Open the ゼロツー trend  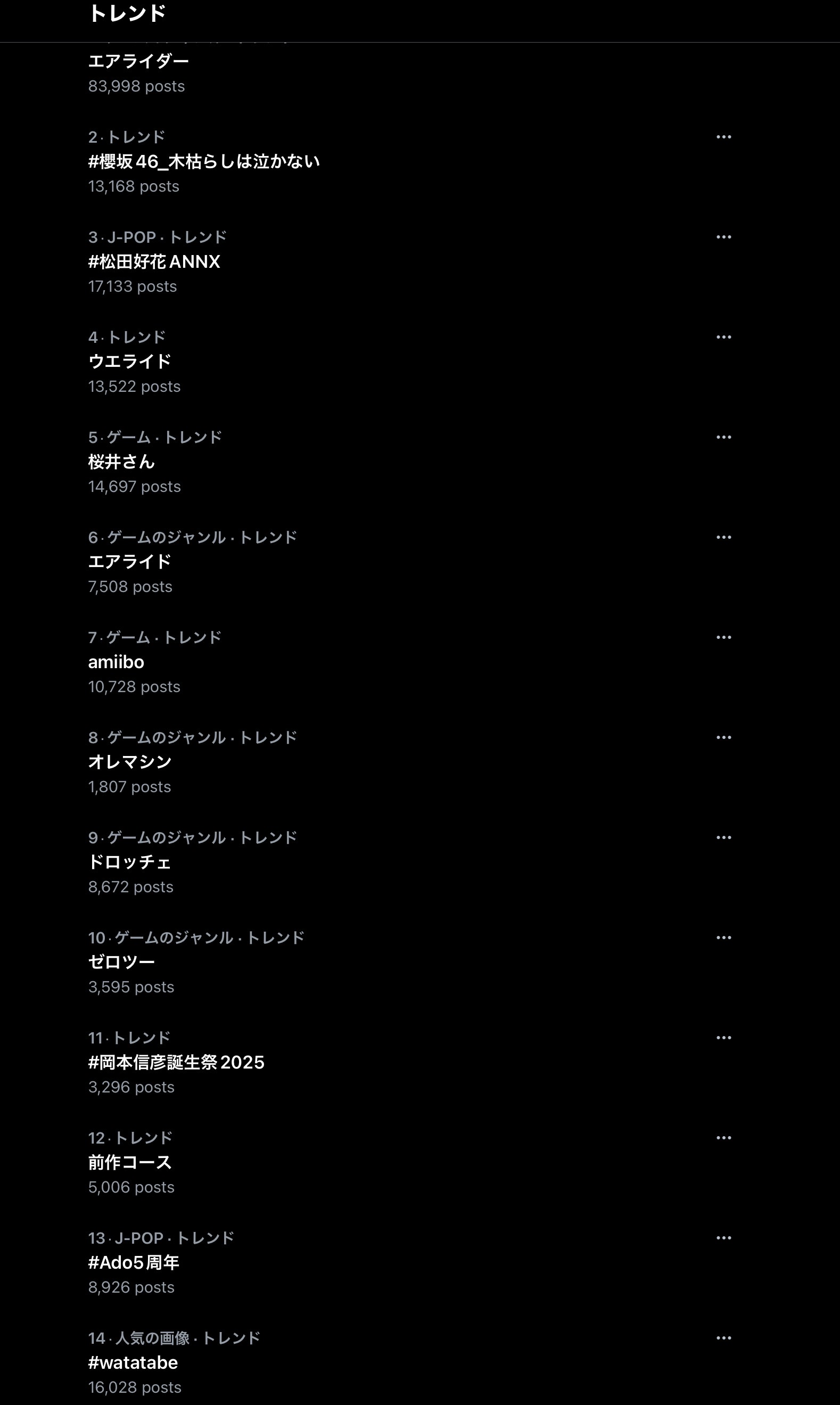[x=121, y=963]
